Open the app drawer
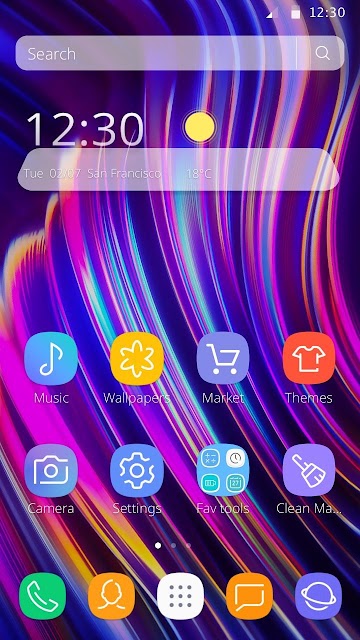Viewport: 360px width, 640px height. click(180, 596)
